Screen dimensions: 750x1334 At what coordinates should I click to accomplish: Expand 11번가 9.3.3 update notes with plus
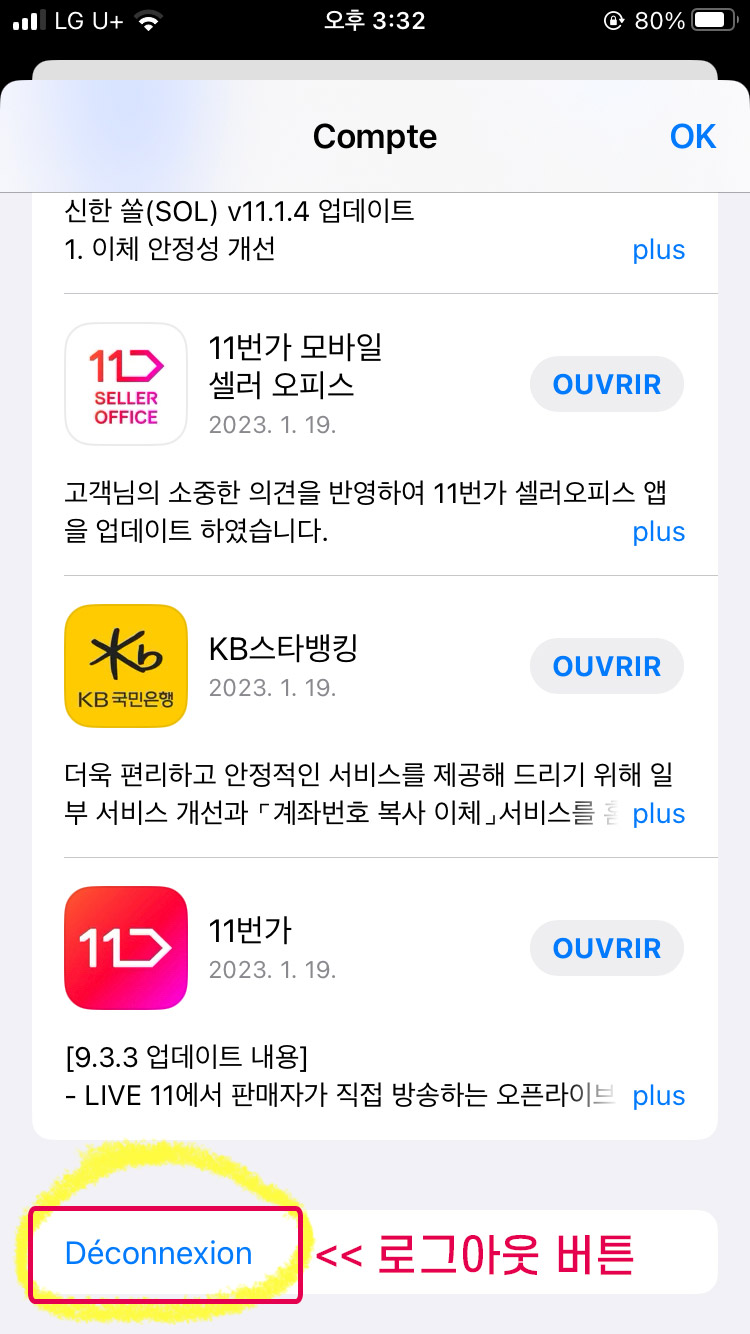pos(659,1096)
